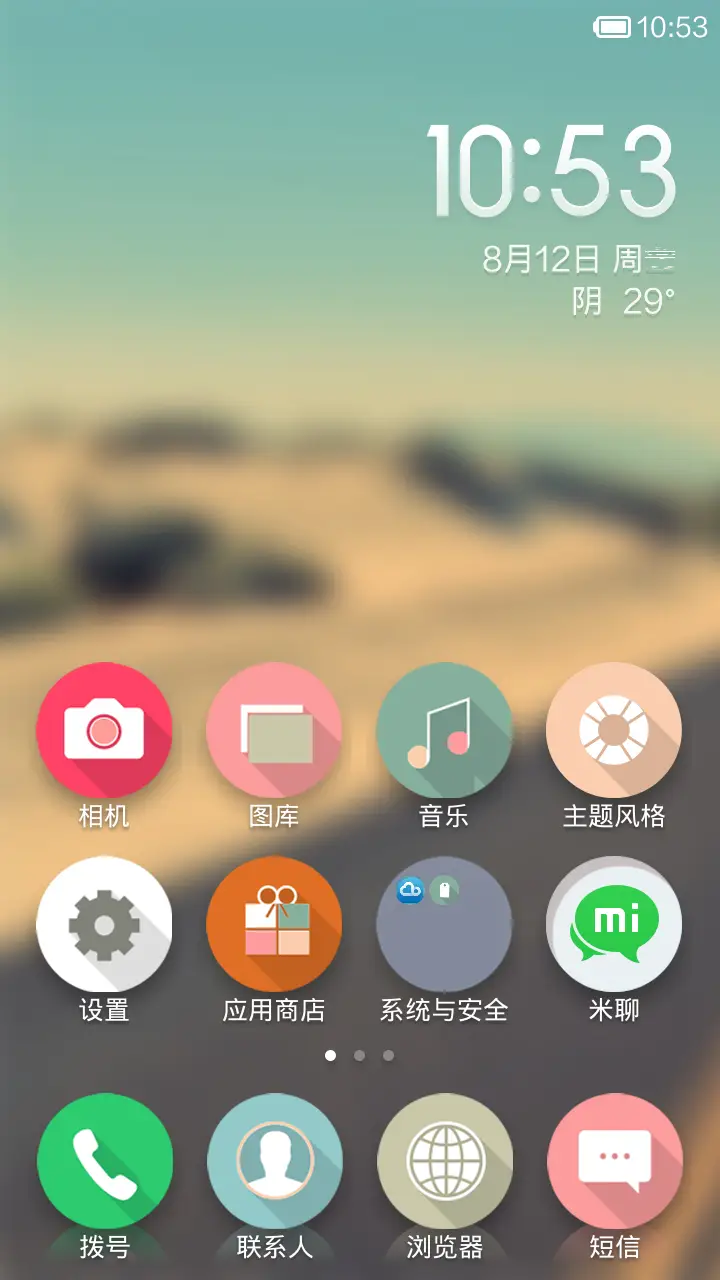This screenshot has width=720, height=1280.
Task: Open the 联系人 contacts app
Action: click(275, 1160)
